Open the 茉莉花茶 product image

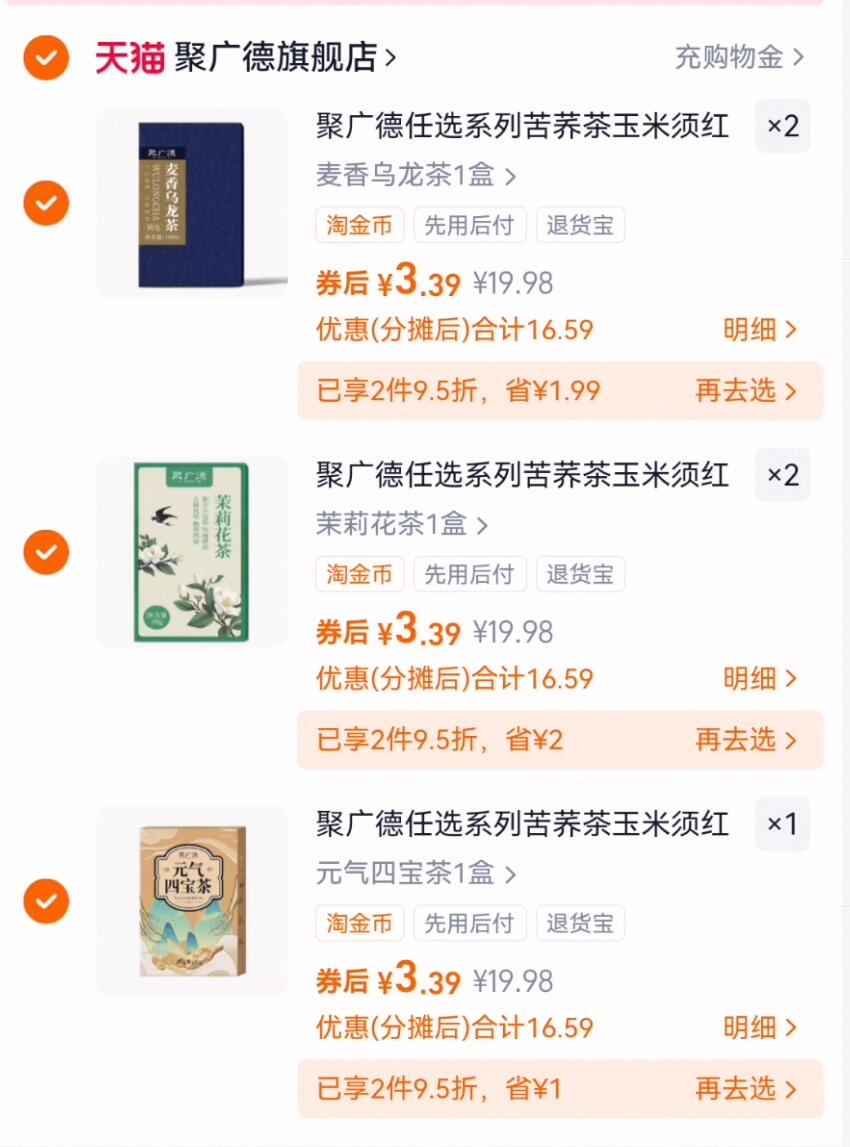tap(192, 552)
